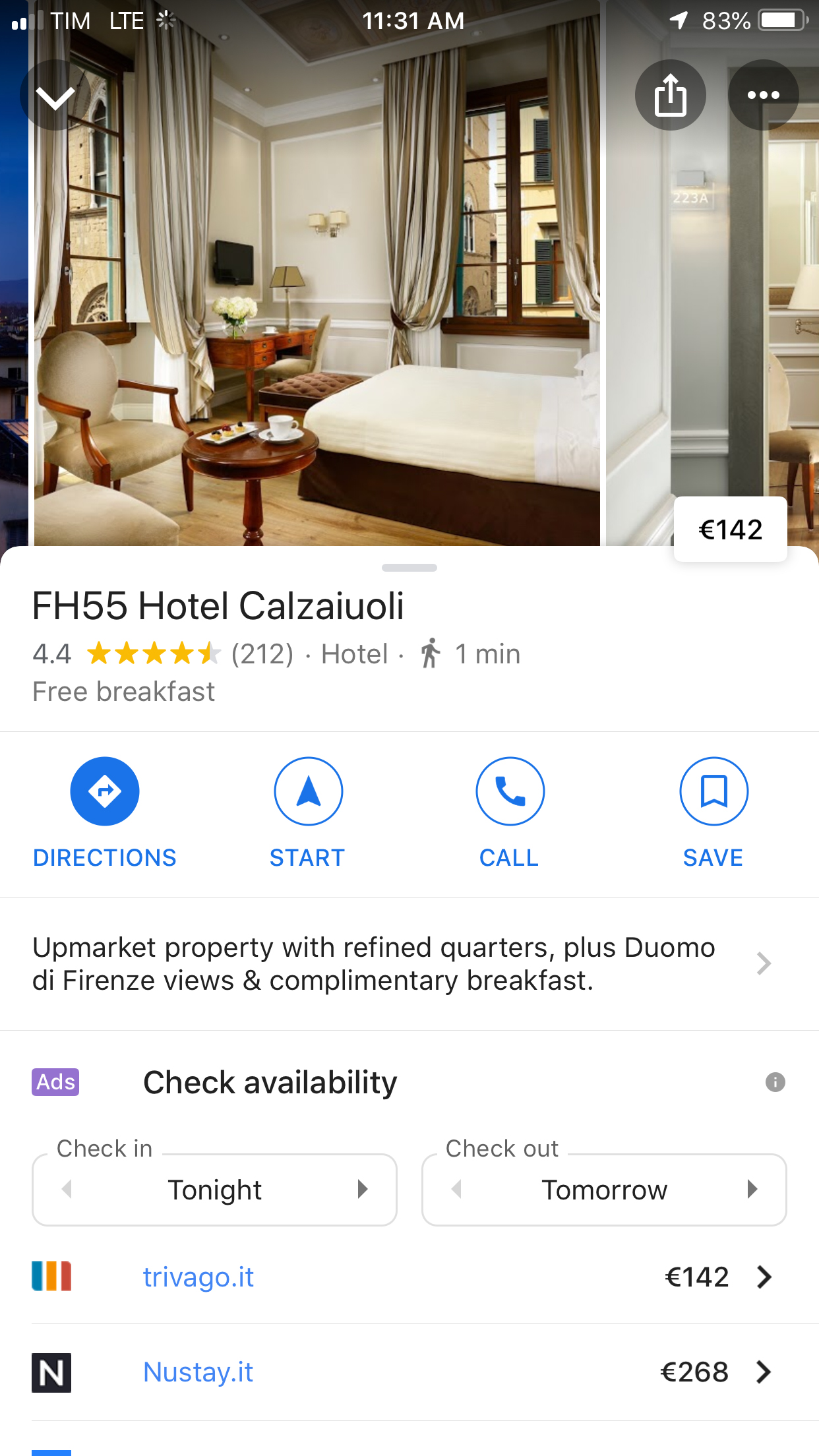Image resolution: width=819 pixels, height=1456 pixels.
Task: Move check-out date forward from Tomorrow
Action: click(x=752, y=1189)
